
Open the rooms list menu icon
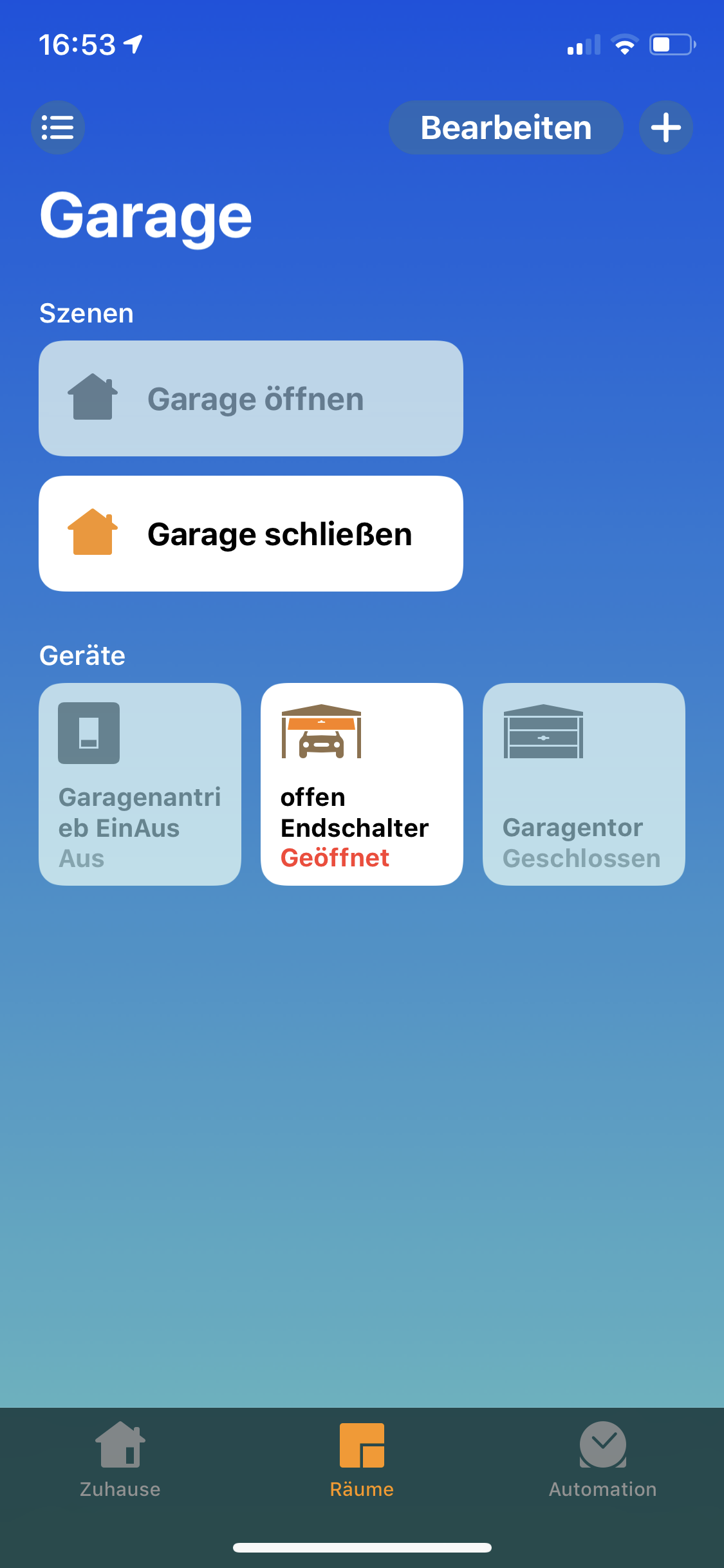click(58, 127)
